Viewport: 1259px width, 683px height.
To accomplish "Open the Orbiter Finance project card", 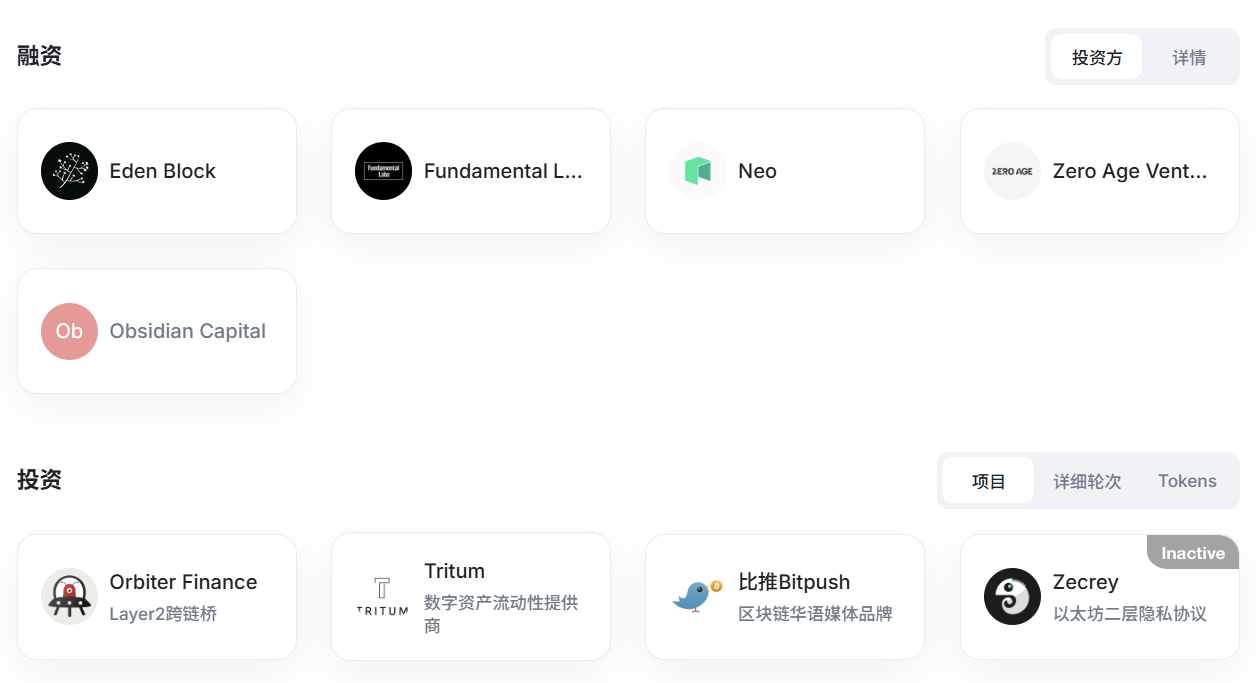I will pos(157,597).
